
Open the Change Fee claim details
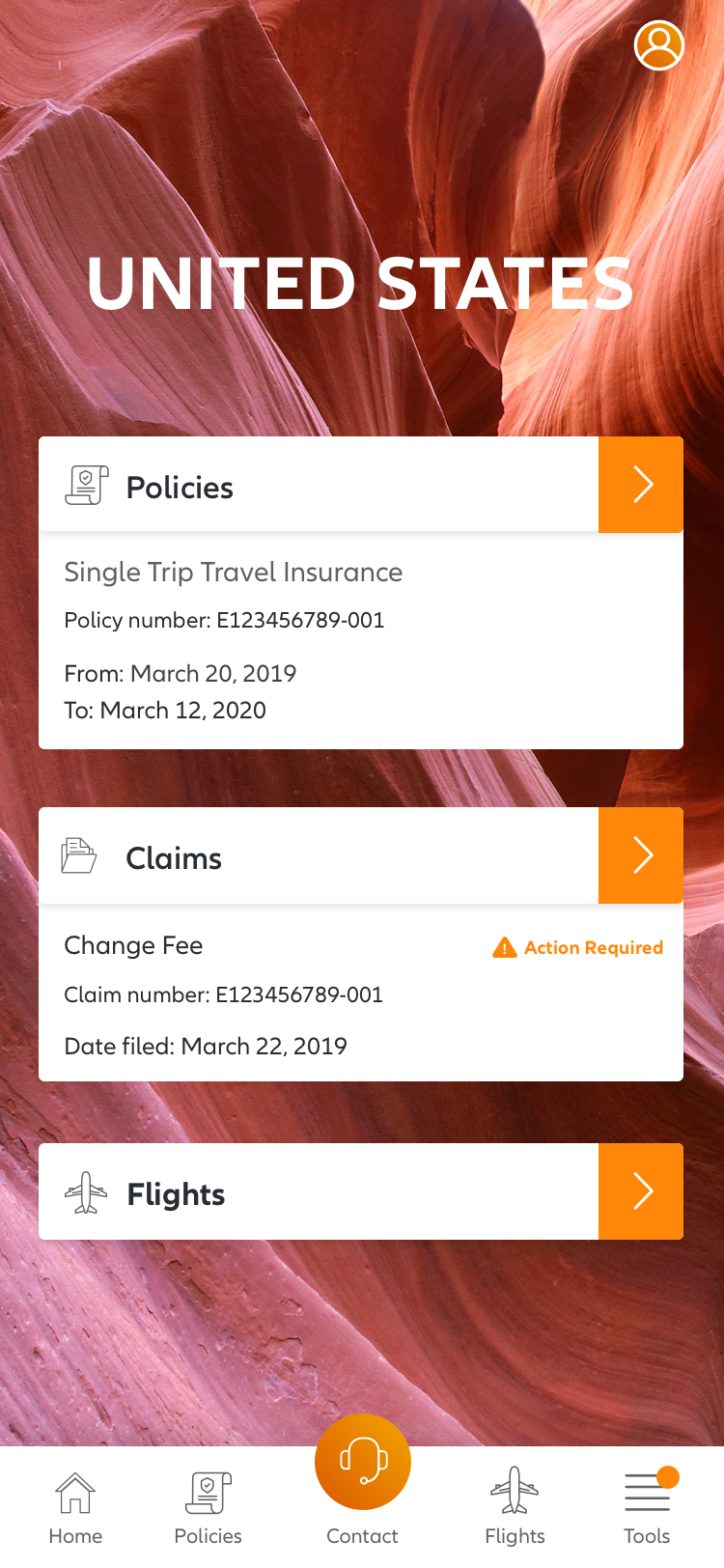coord(133,945)
